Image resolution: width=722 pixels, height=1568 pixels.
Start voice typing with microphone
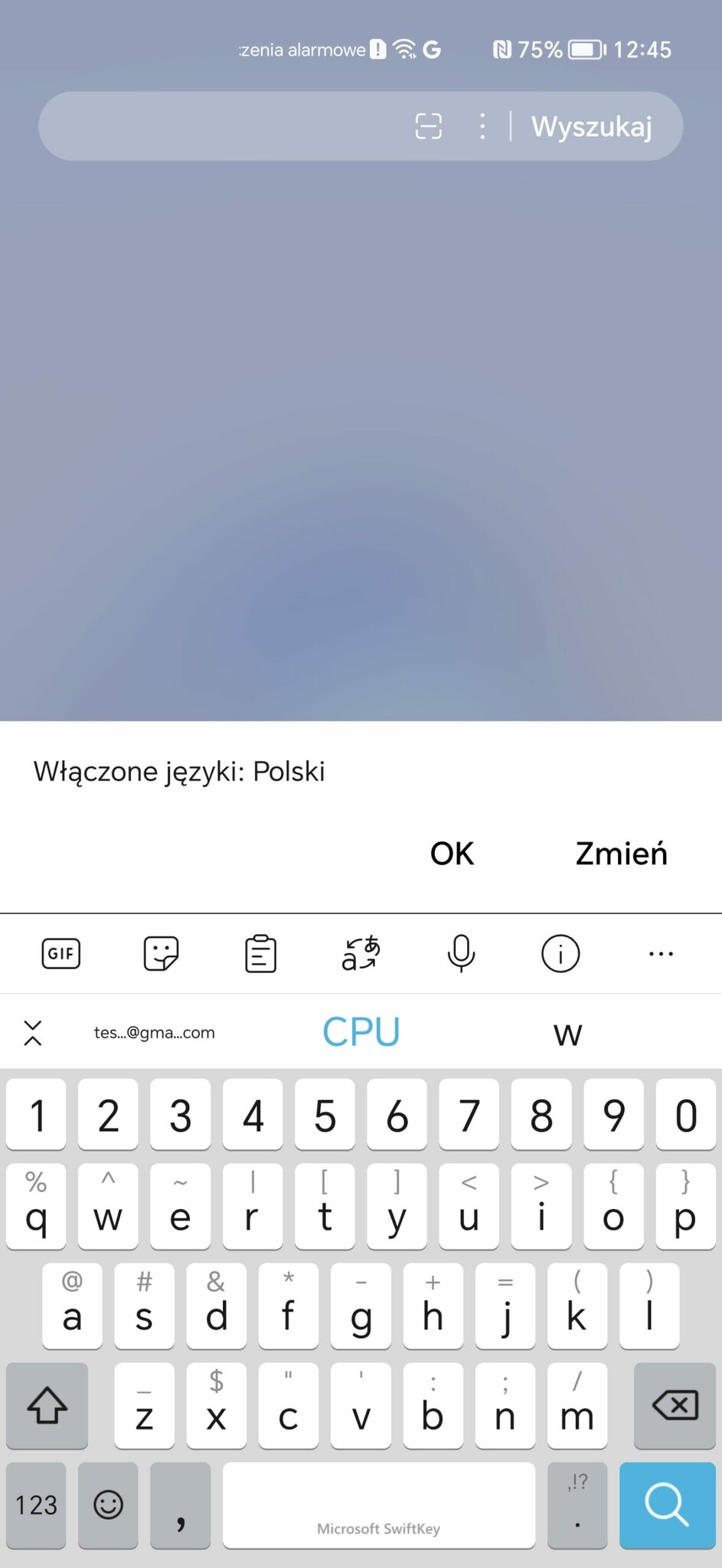pos(461,953)
